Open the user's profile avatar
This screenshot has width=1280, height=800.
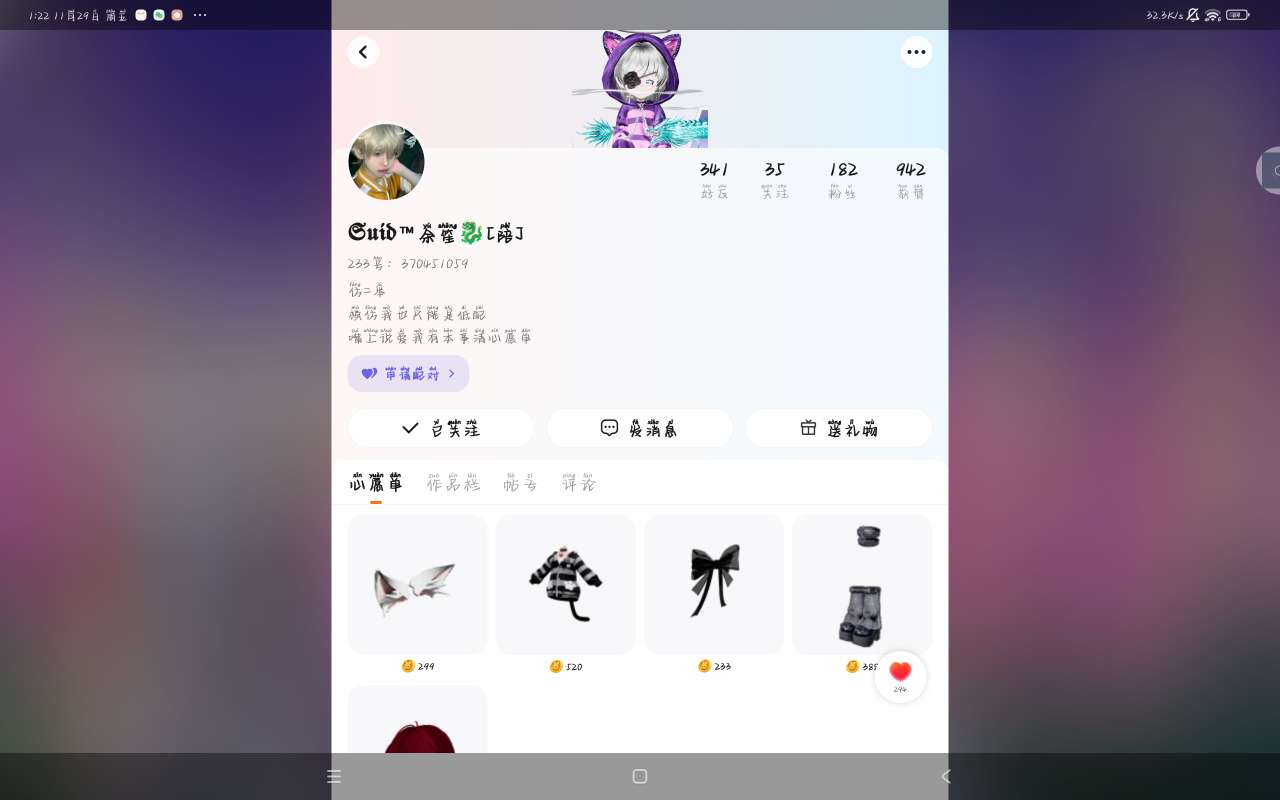(x=387, y=162)
